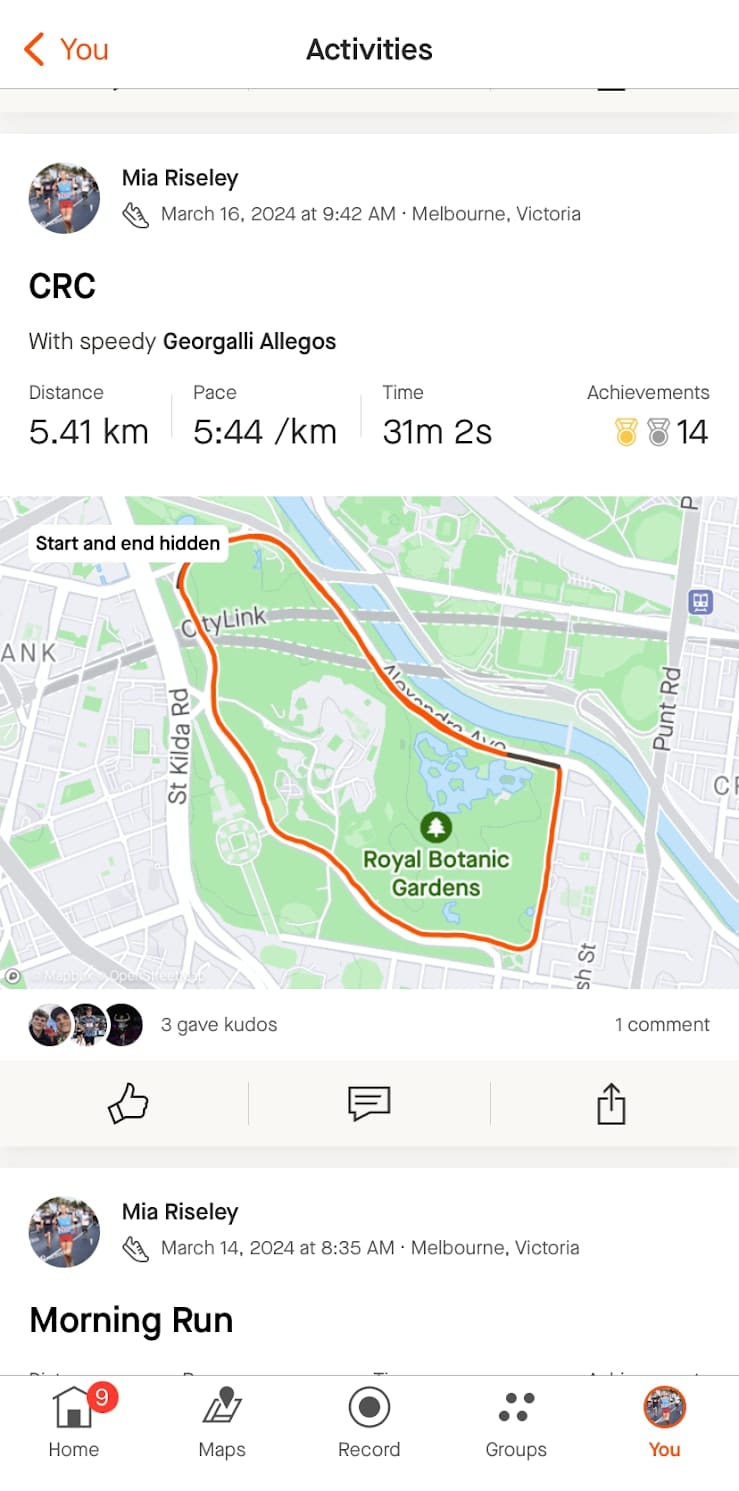
Task: Switch to the Groups tab
Action: pyautogui.click(x=516, y=1421)
